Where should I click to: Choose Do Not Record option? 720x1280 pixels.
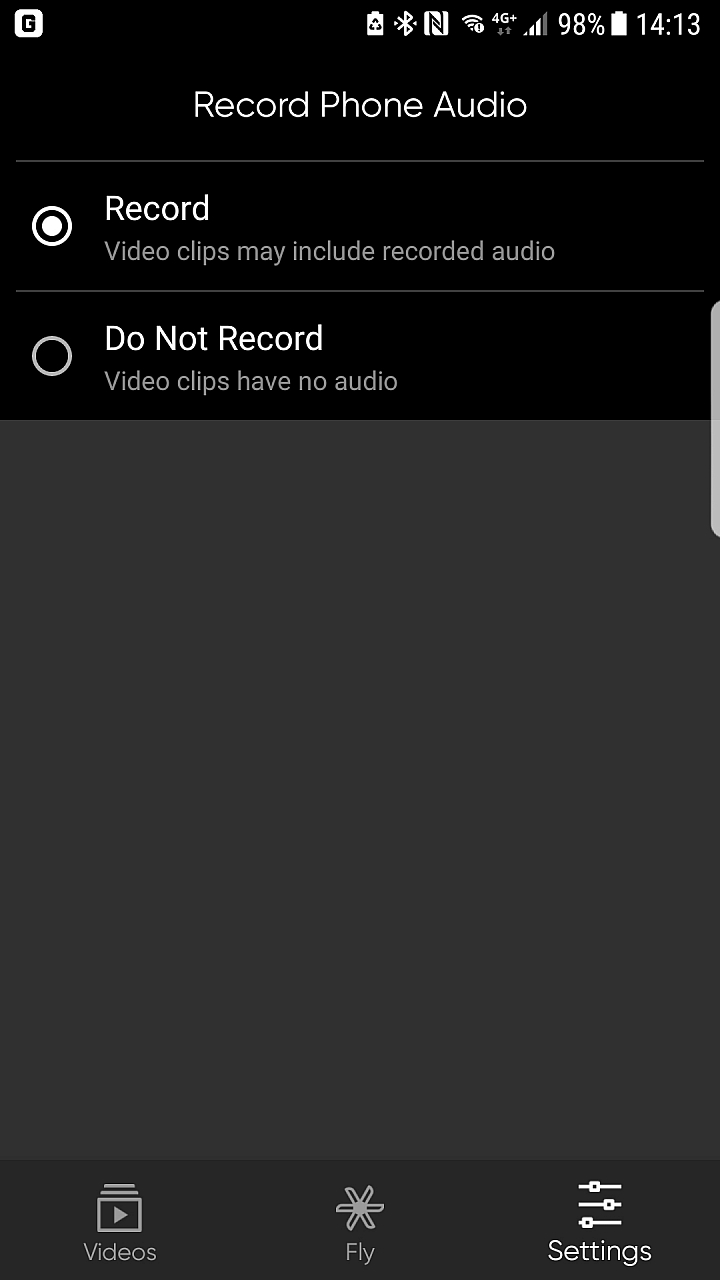[x=52, y=356]
